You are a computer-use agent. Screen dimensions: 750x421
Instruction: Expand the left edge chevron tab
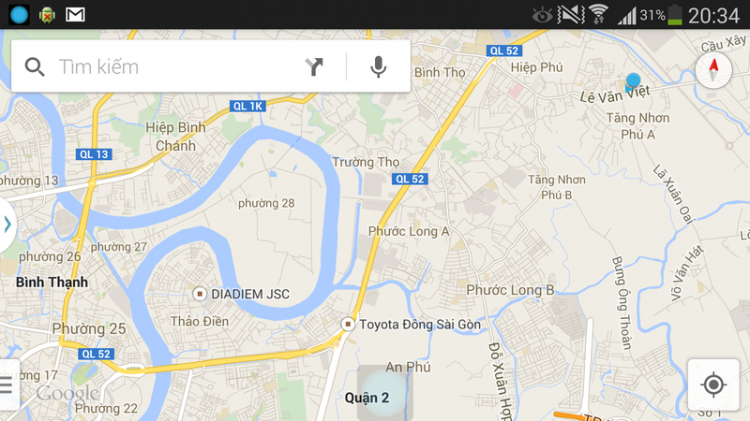(x=7, y=224)
